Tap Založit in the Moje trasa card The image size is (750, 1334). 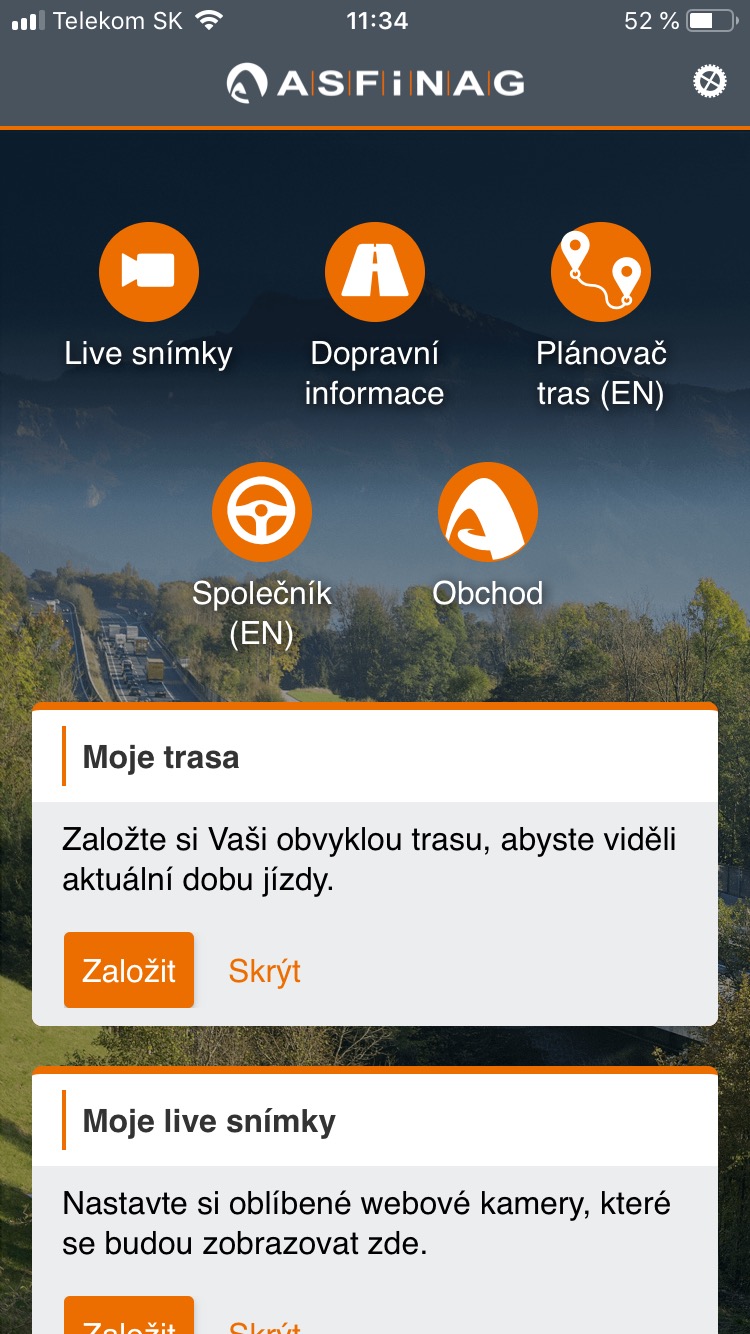point(129,970)
